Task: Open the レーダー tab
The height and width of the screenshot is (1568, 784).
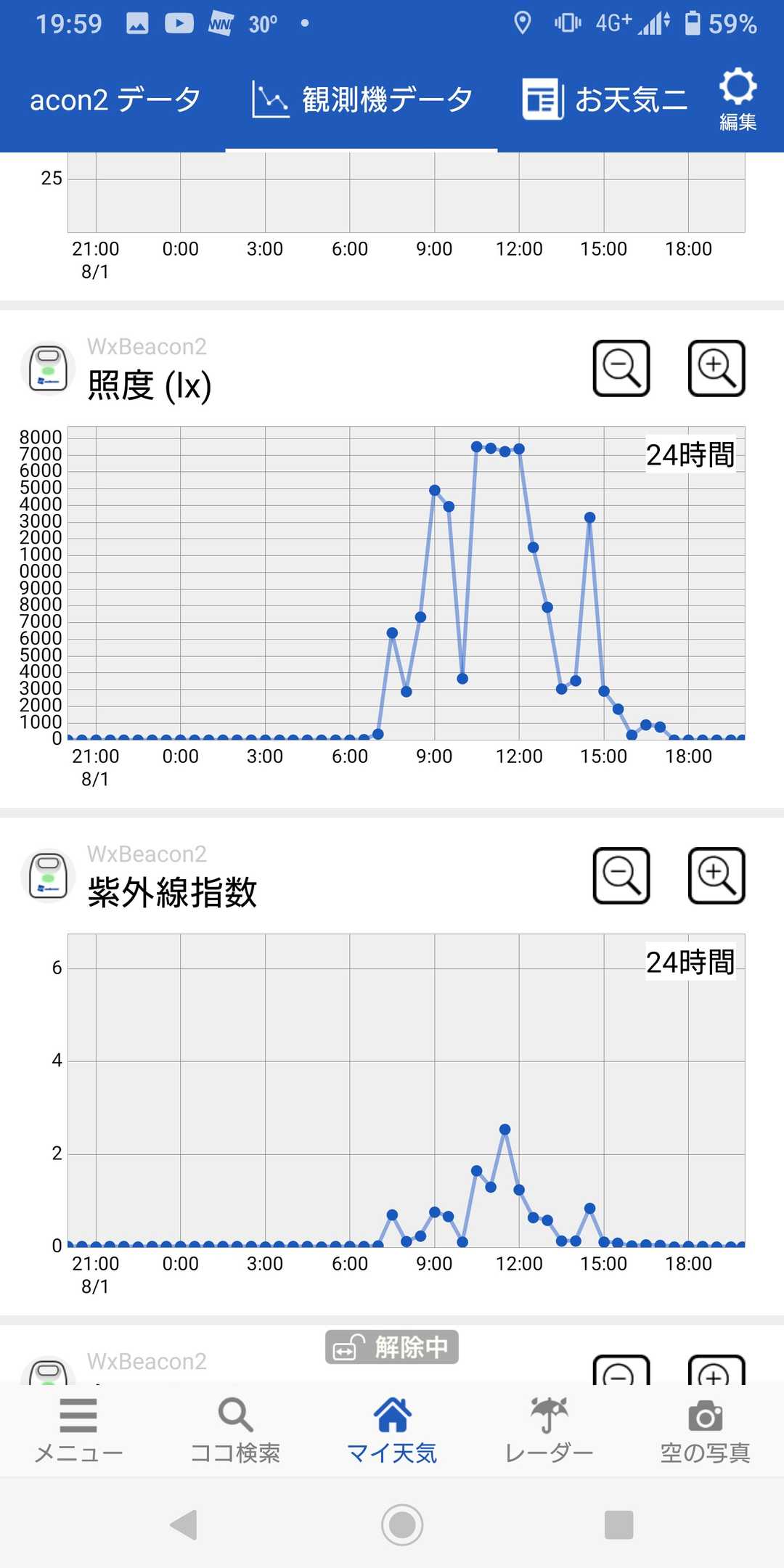Action: click(x=549, y=1429)
